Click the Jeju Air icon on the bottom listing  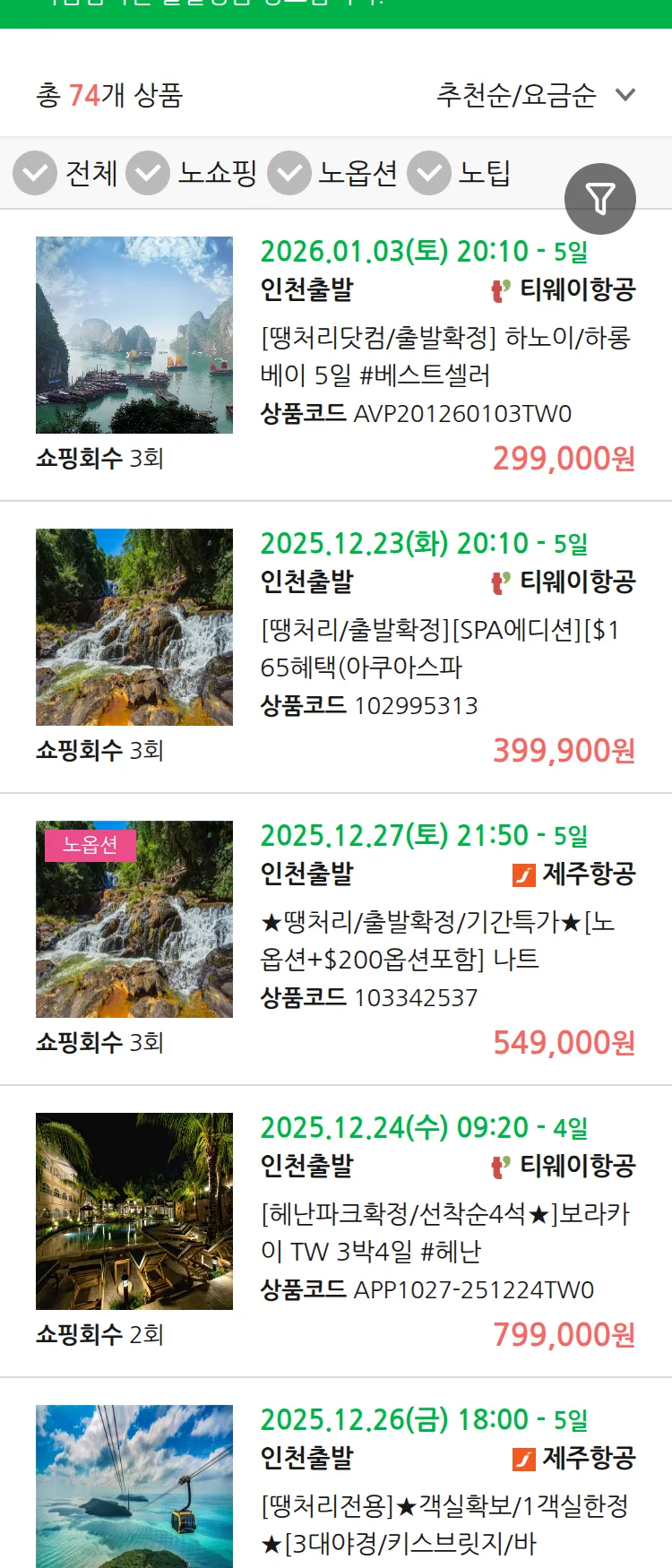524,1460
